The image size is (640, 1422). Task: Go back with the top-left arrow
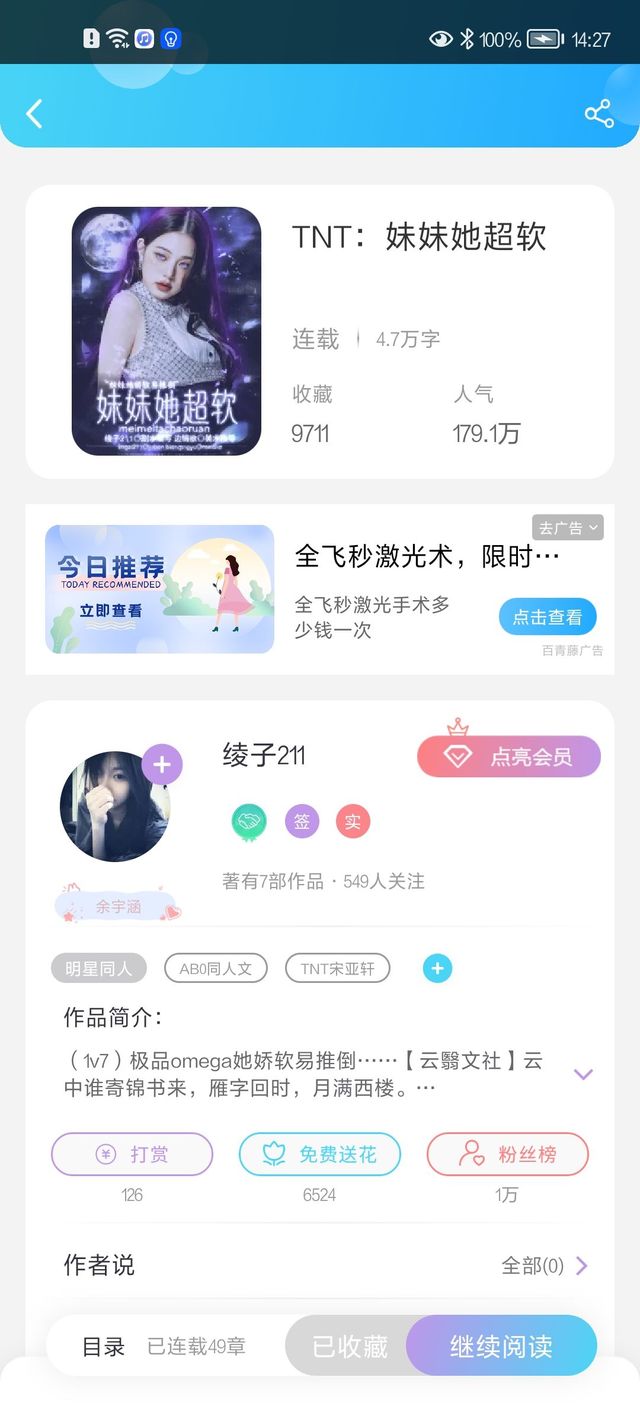34,113
